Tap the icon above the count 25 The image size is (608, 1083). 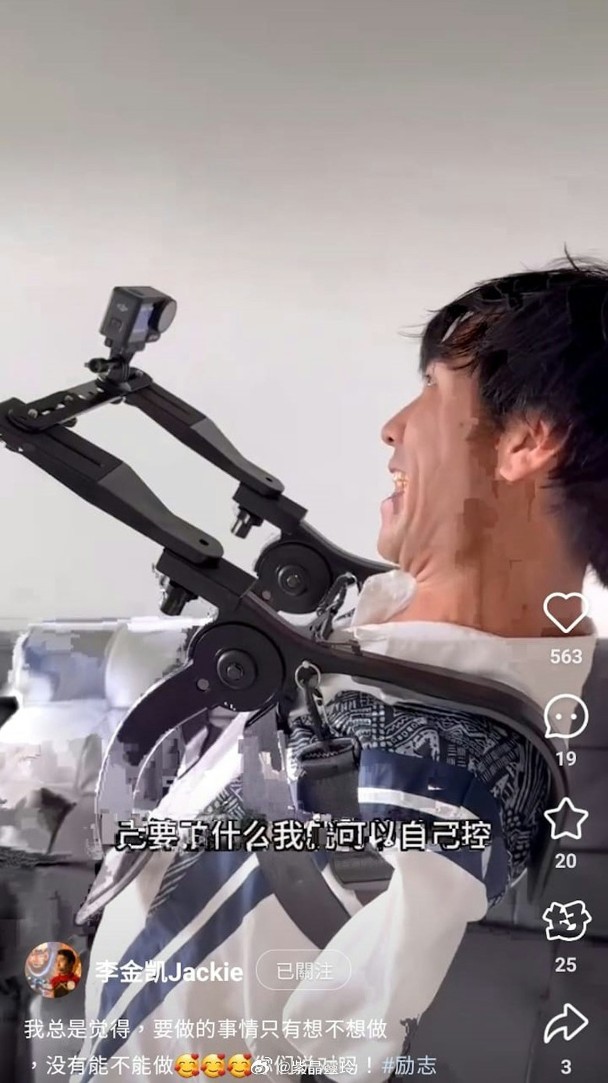[x=566, y=921]
